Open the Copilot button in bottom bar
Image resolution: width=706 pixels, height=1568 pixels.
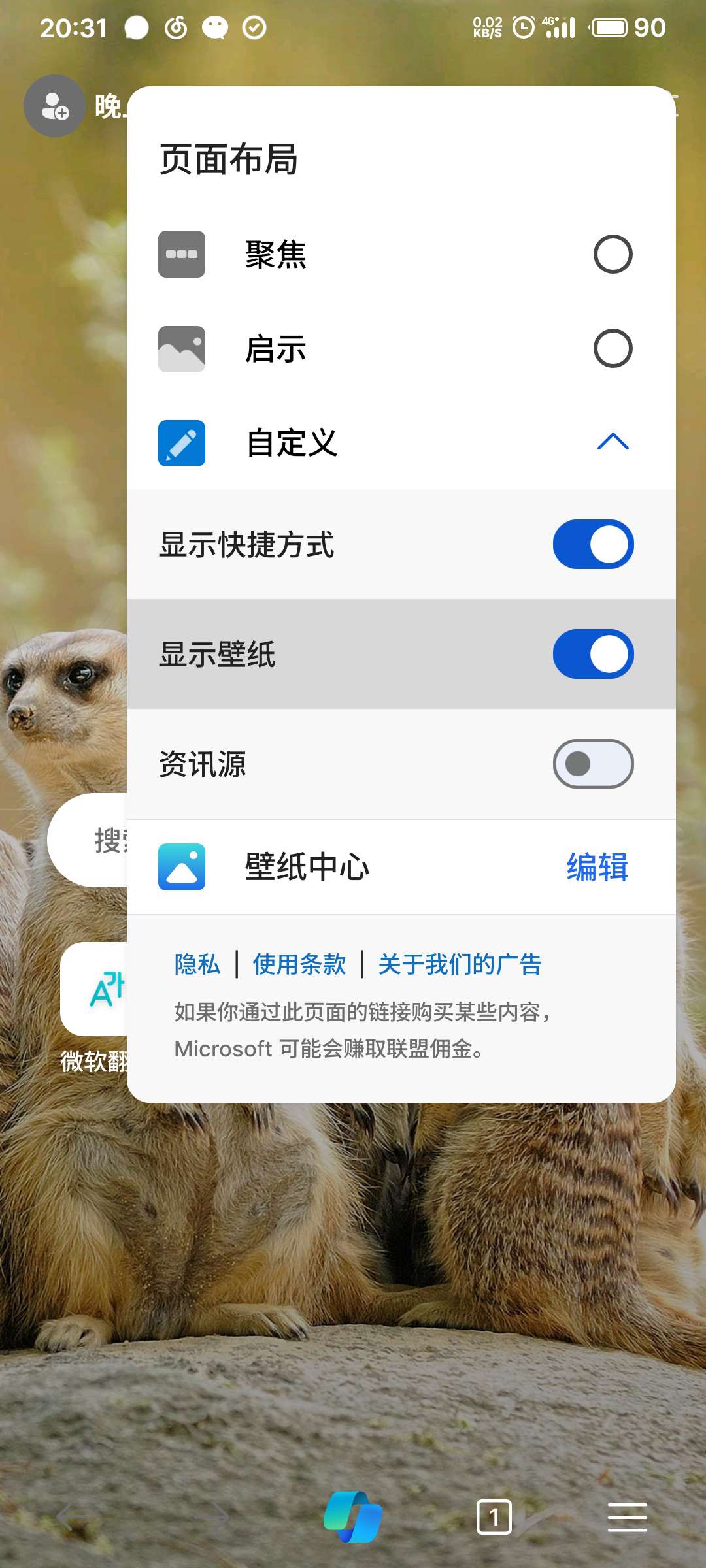point(353,1516)
